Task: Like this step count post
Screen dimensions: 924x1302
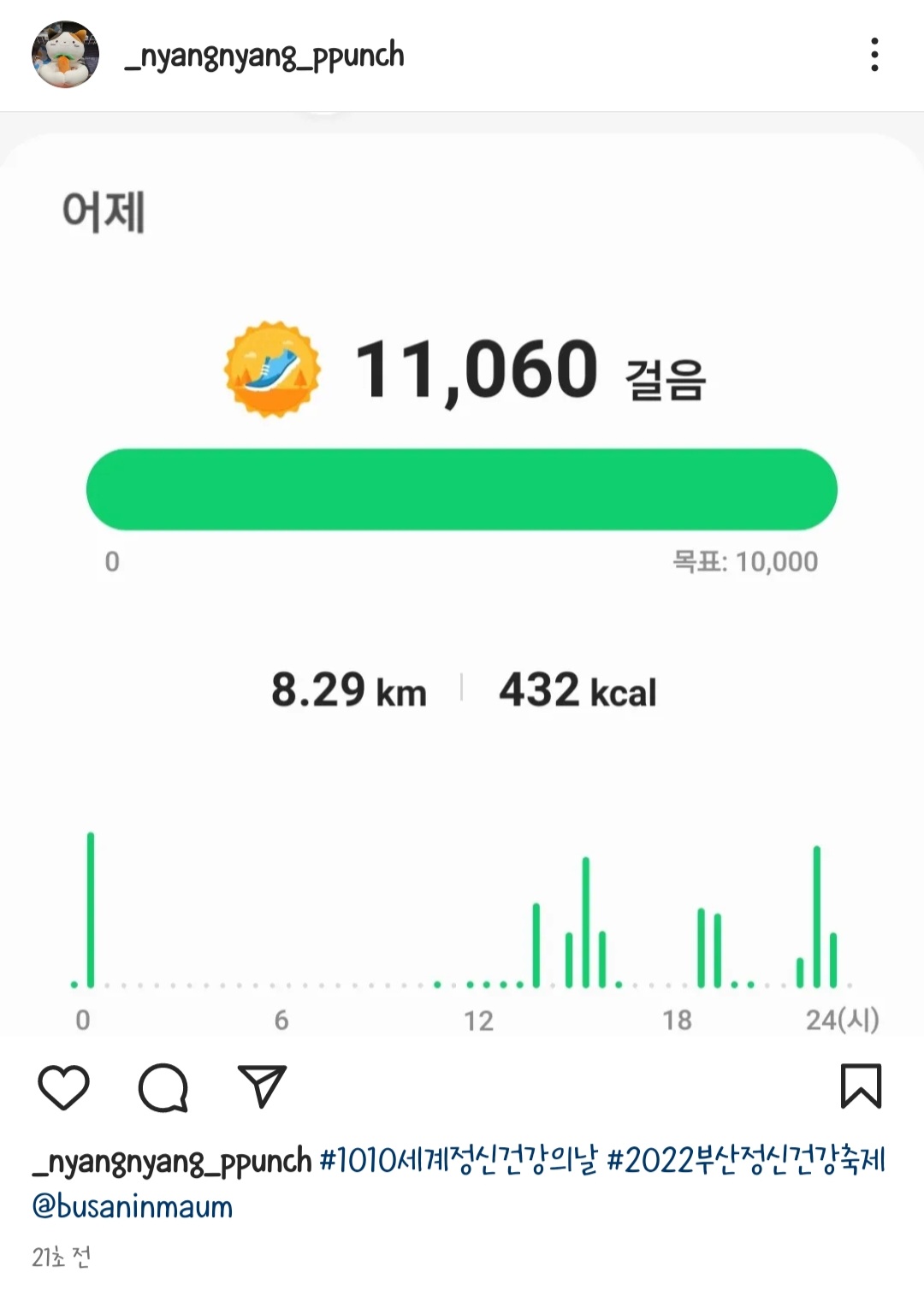Action: (x=64, y=1086)
